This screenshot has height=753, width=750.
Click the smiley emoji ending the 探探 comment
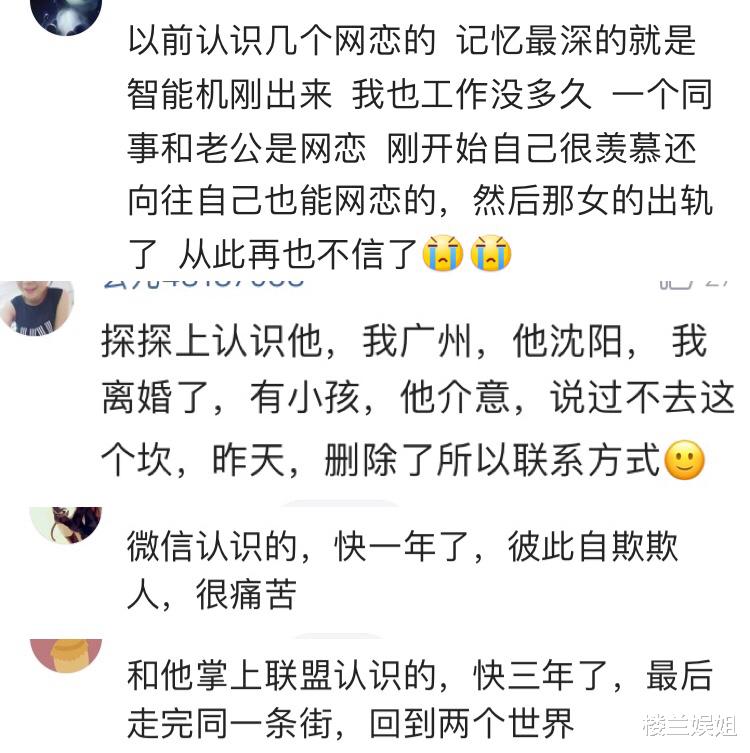coord(680,459)
